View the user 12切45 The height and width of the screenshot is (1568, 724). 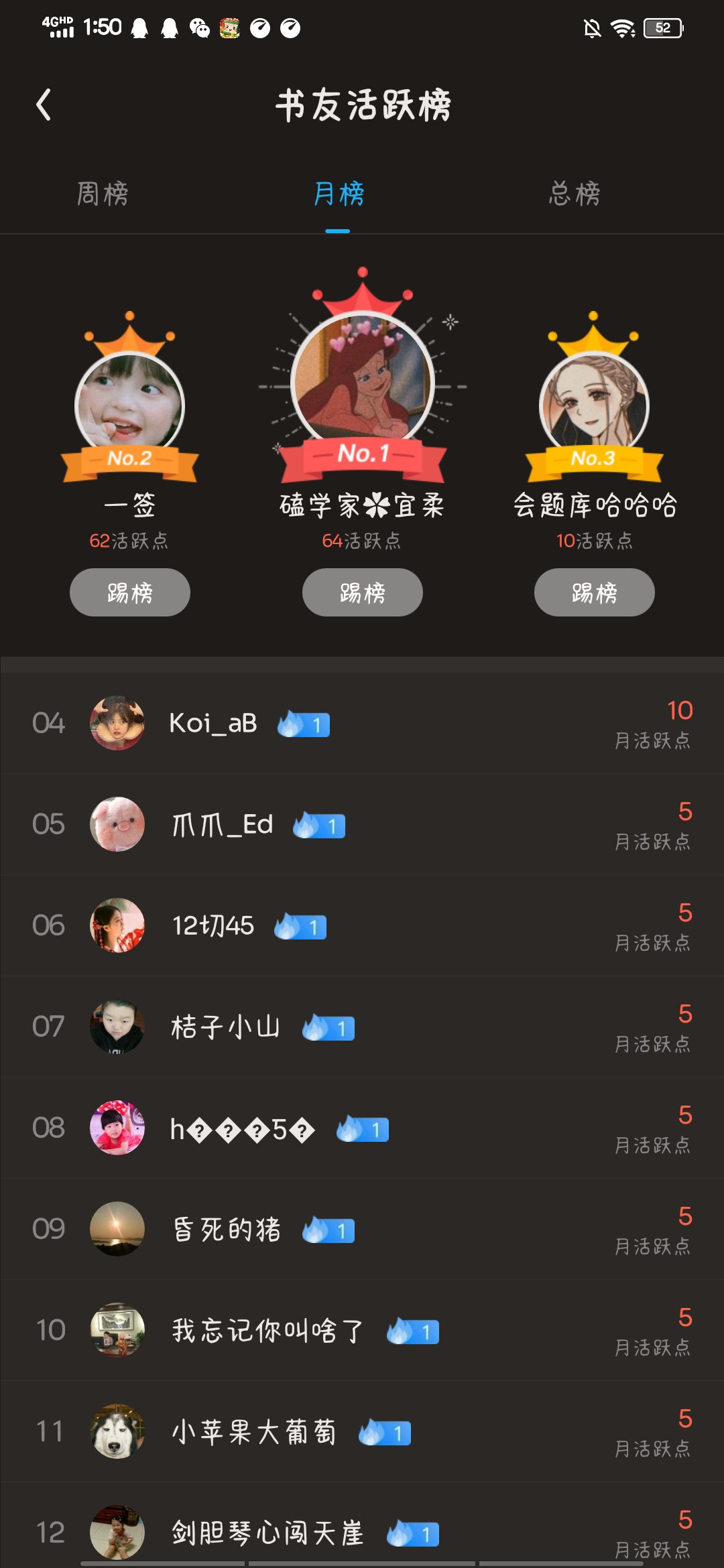(362, 926)
